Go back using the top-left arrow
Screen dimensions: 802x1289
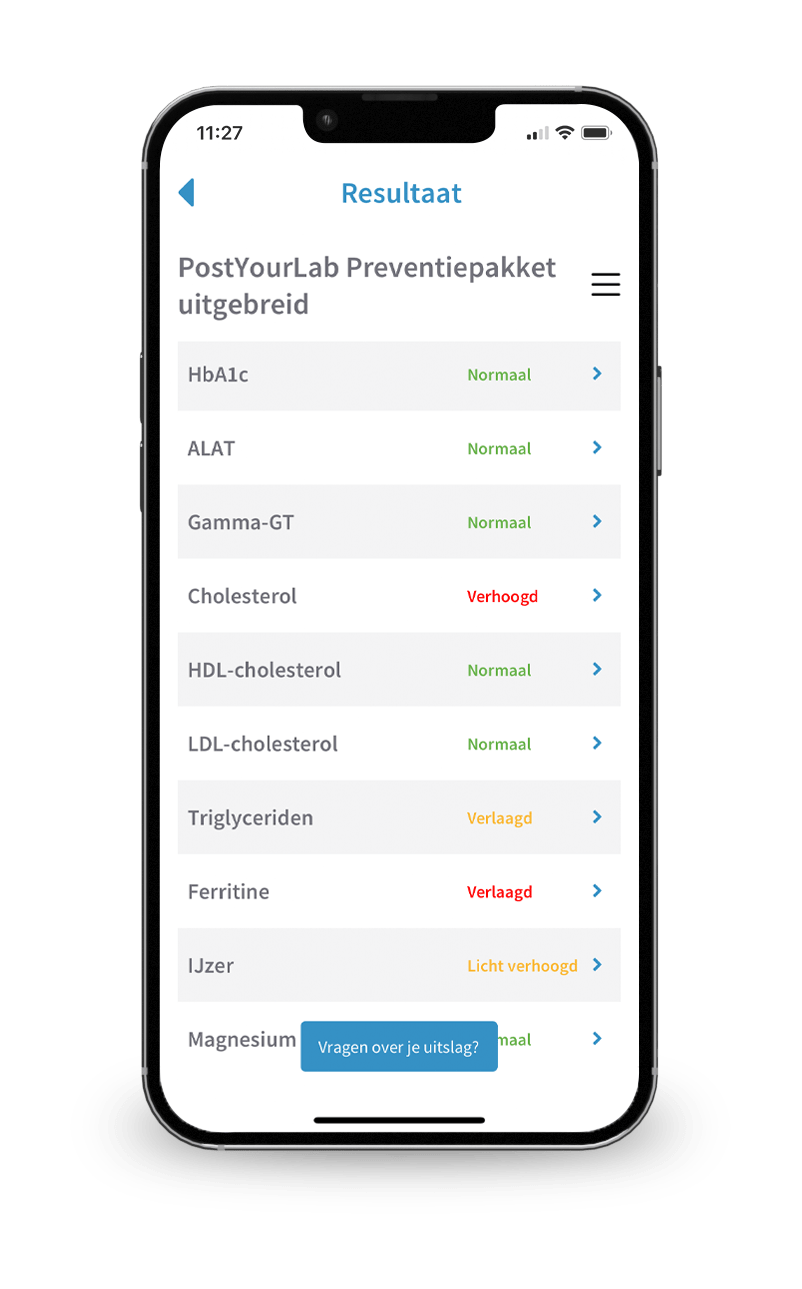click(186, 192)
